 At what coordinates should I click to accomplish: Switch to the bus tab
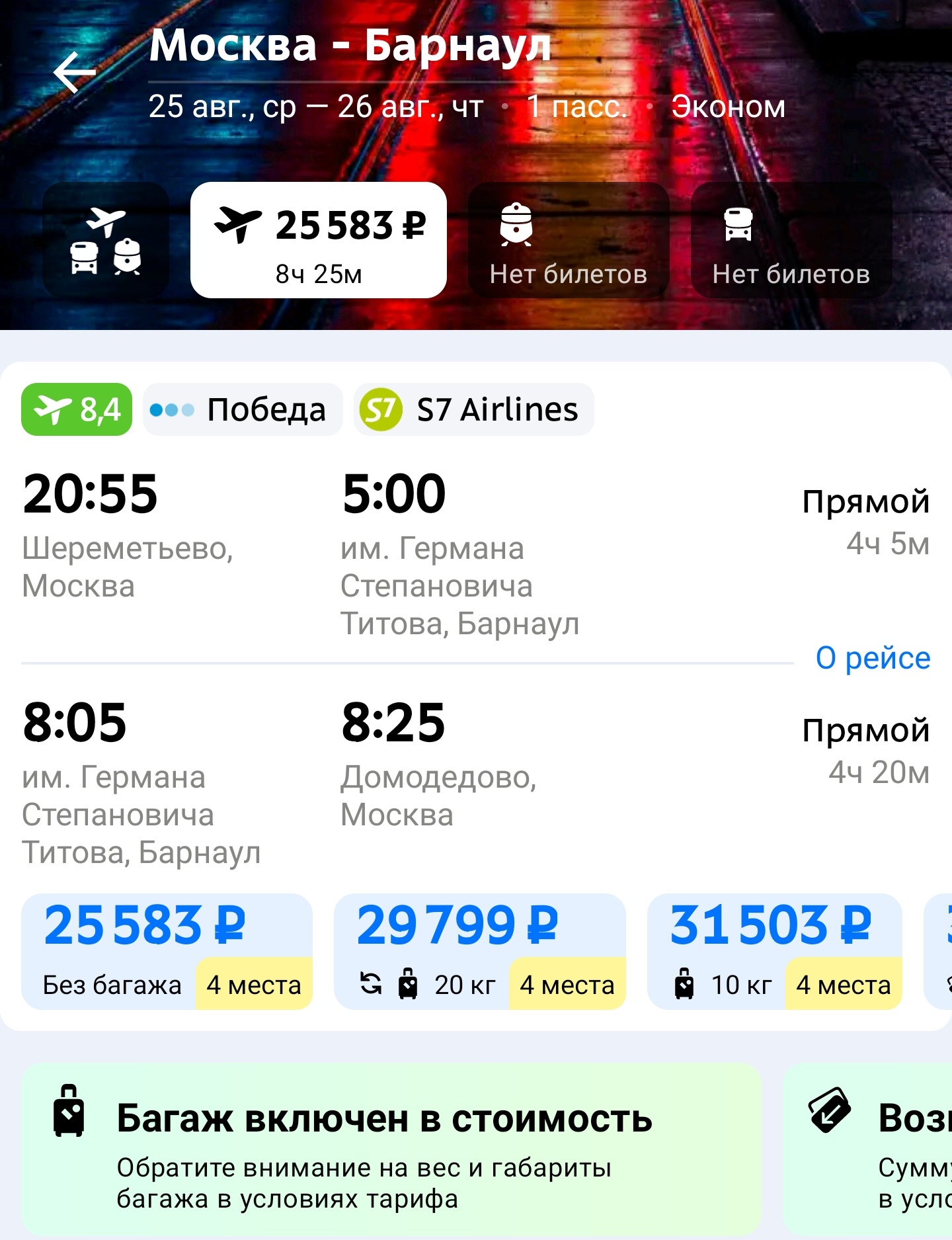(791, 240)
